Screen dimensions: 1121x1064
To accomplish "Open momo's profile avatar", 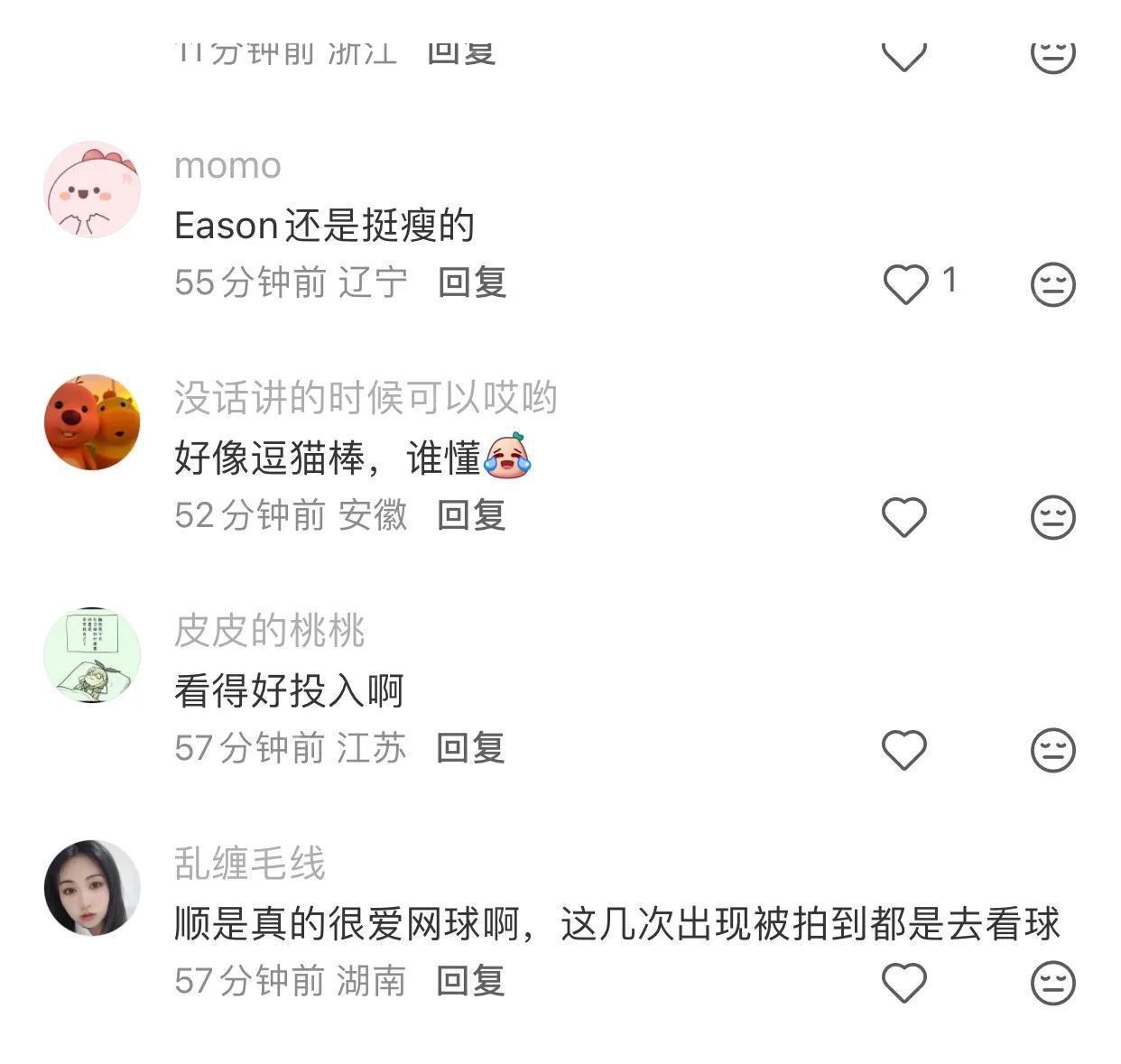I will [92, 190].
